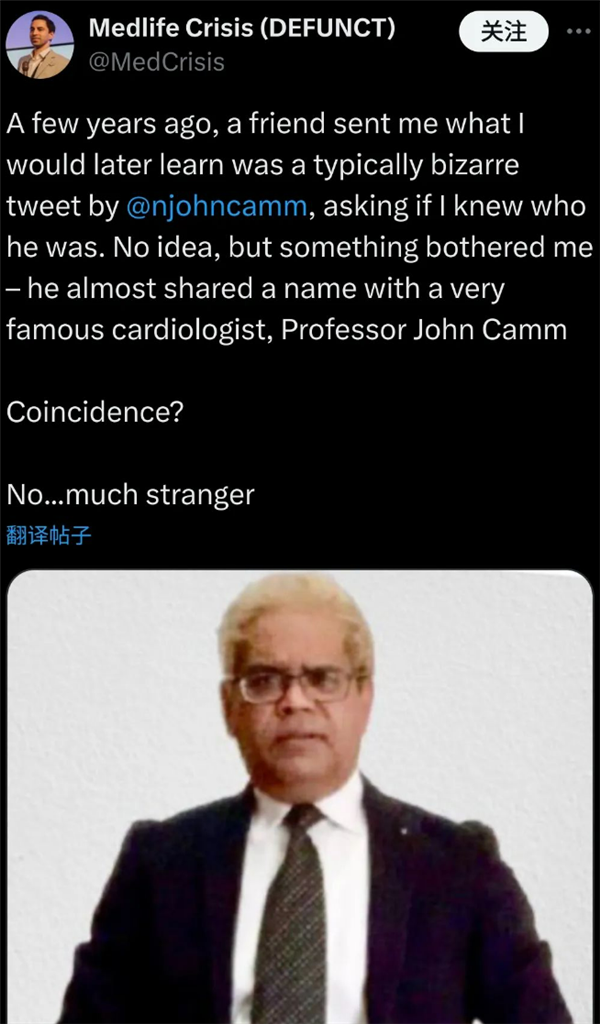Open Medlife Crisis profile picture
The width and height of the screenshot is (600, 1024).
coord(39,46)
